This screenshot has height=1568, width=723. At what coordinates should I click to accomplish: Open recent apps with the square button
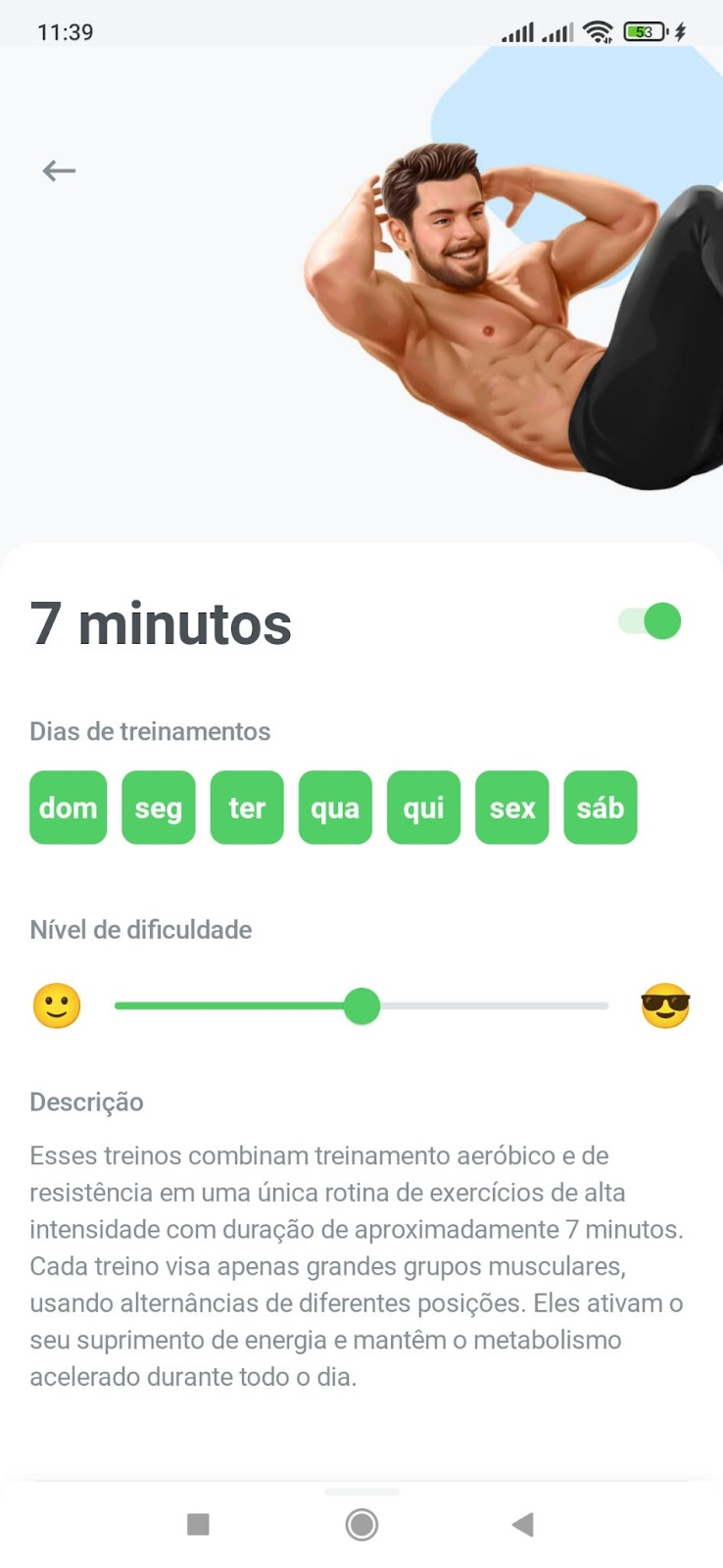coord(198,1524)
